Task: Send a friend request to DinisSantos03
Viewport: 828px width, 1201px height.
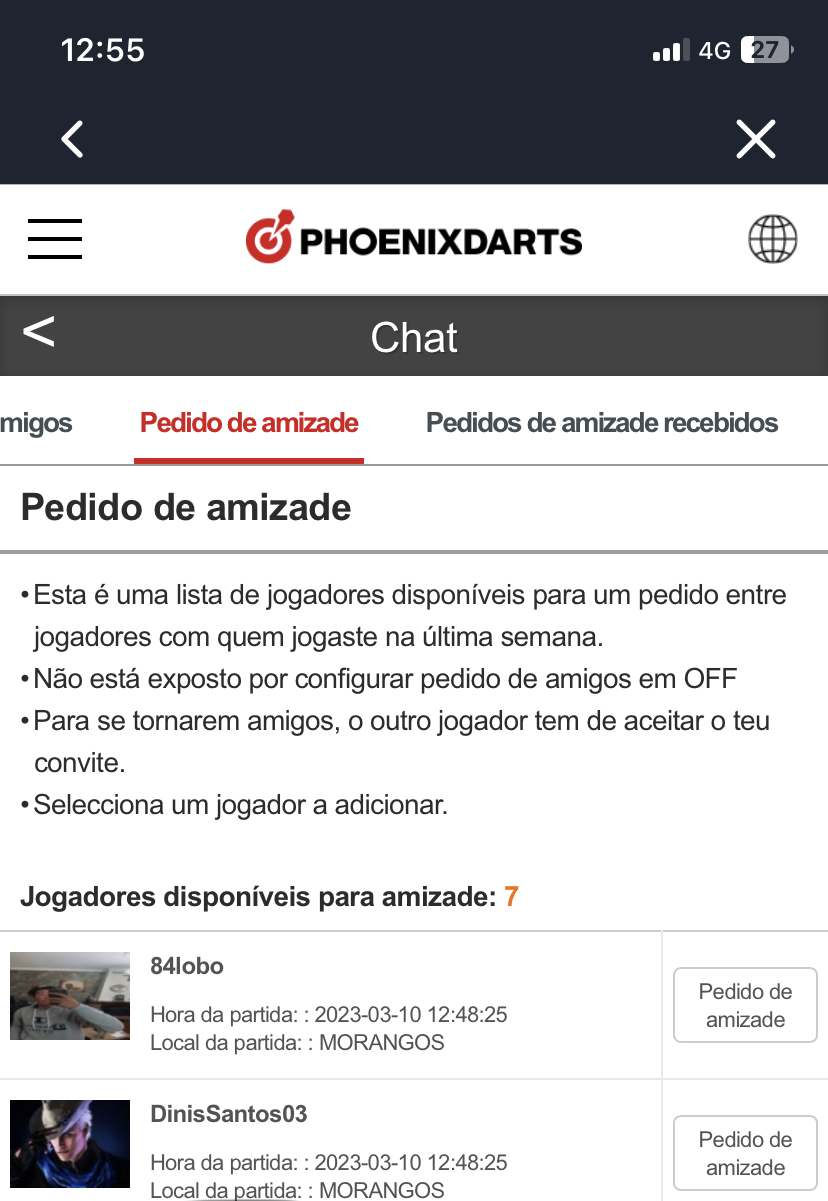Action: point(745,1153)
